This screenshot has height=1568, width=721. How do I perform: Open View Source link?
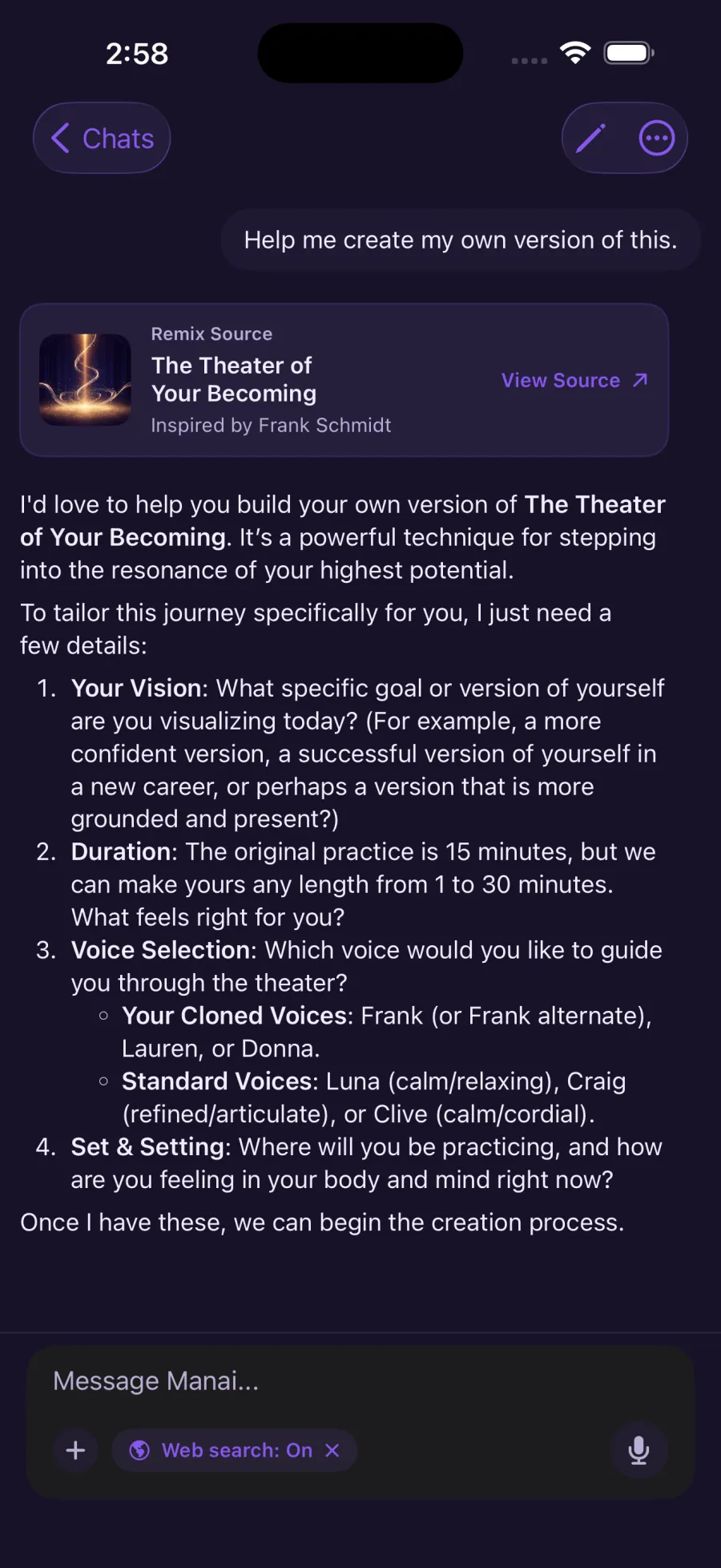point(574,380)
